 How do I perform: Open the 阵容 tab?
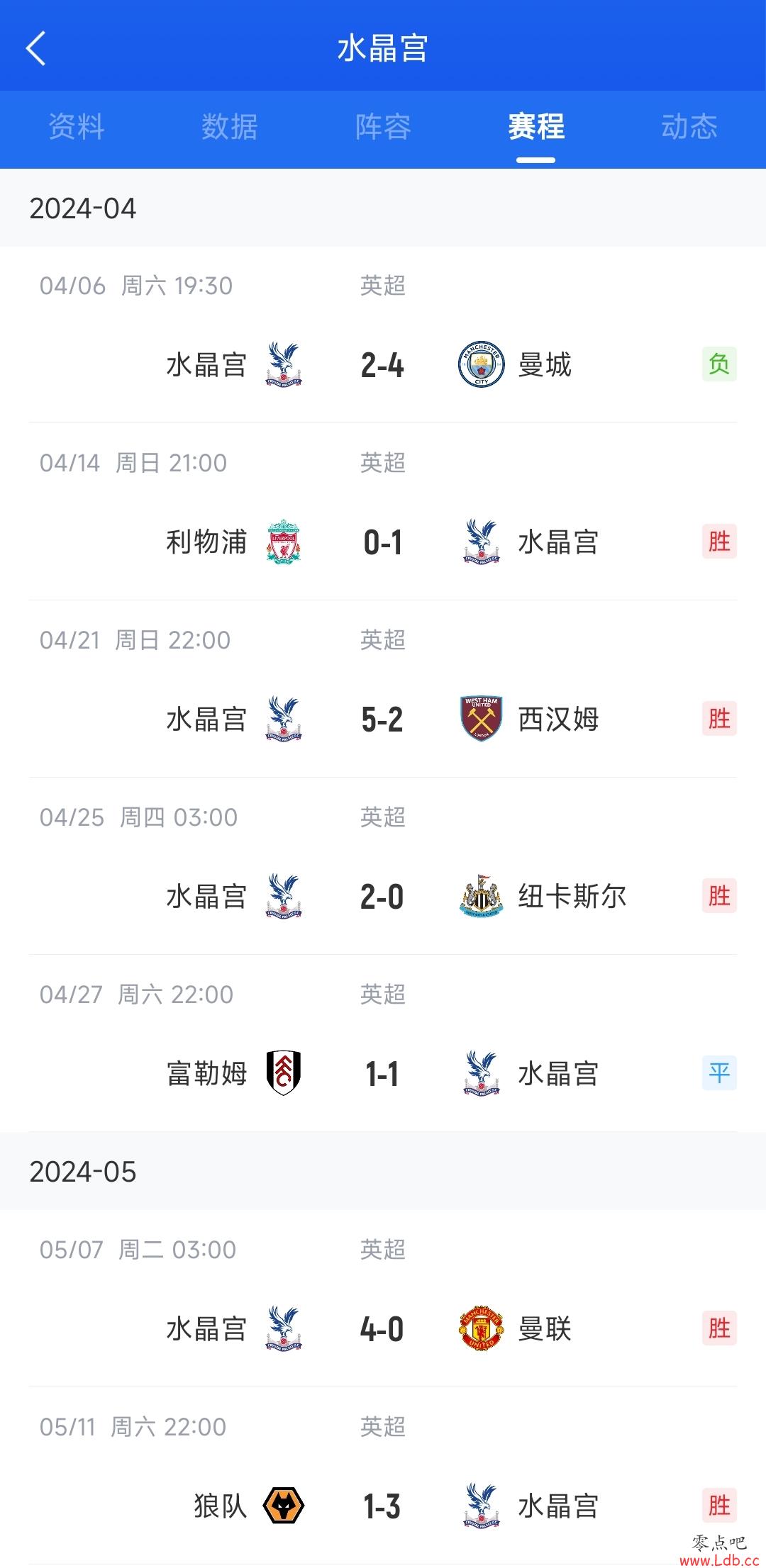click(x=383, y=127)
